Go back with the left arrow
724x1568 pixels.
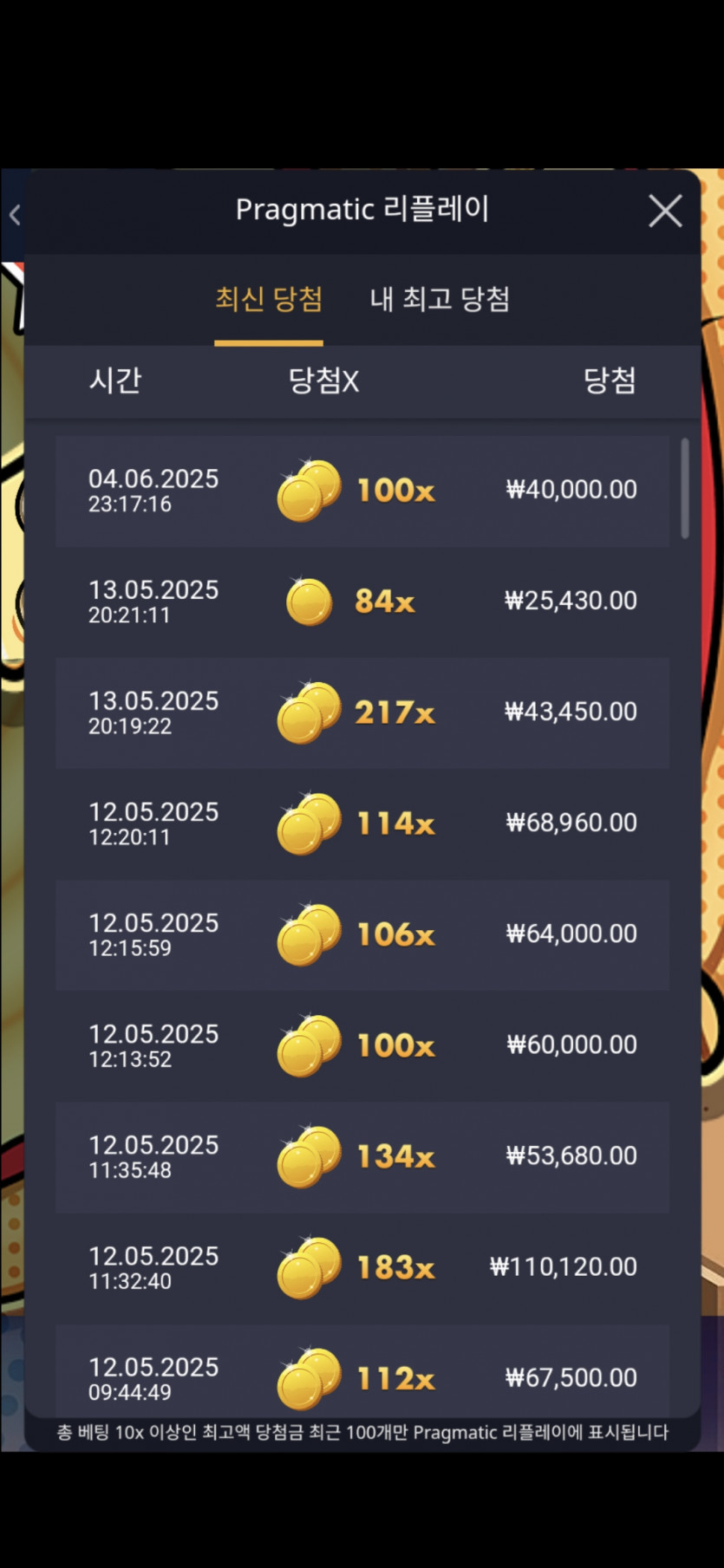(15, 215)
